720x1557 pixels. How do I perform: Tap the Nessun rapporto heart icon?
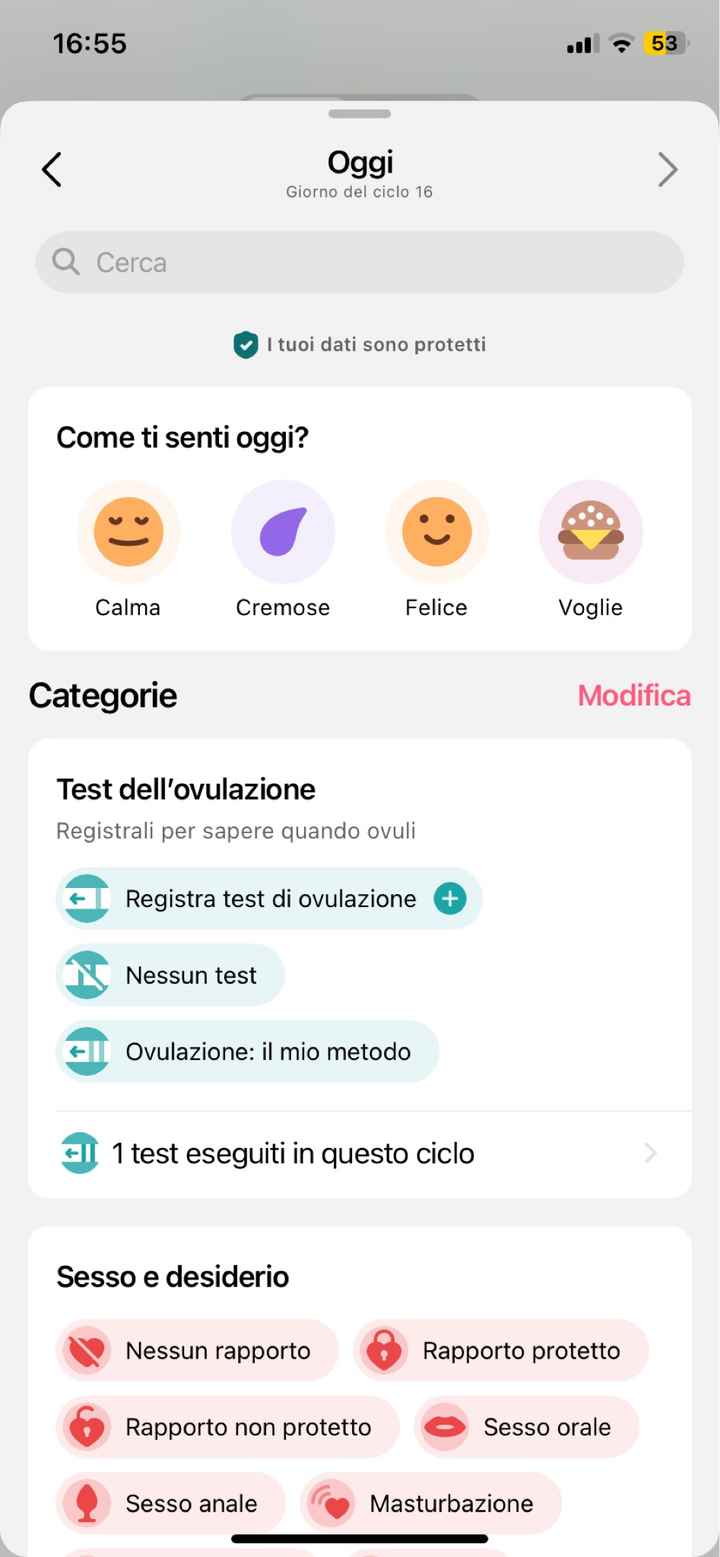(x=87, y=1350)
